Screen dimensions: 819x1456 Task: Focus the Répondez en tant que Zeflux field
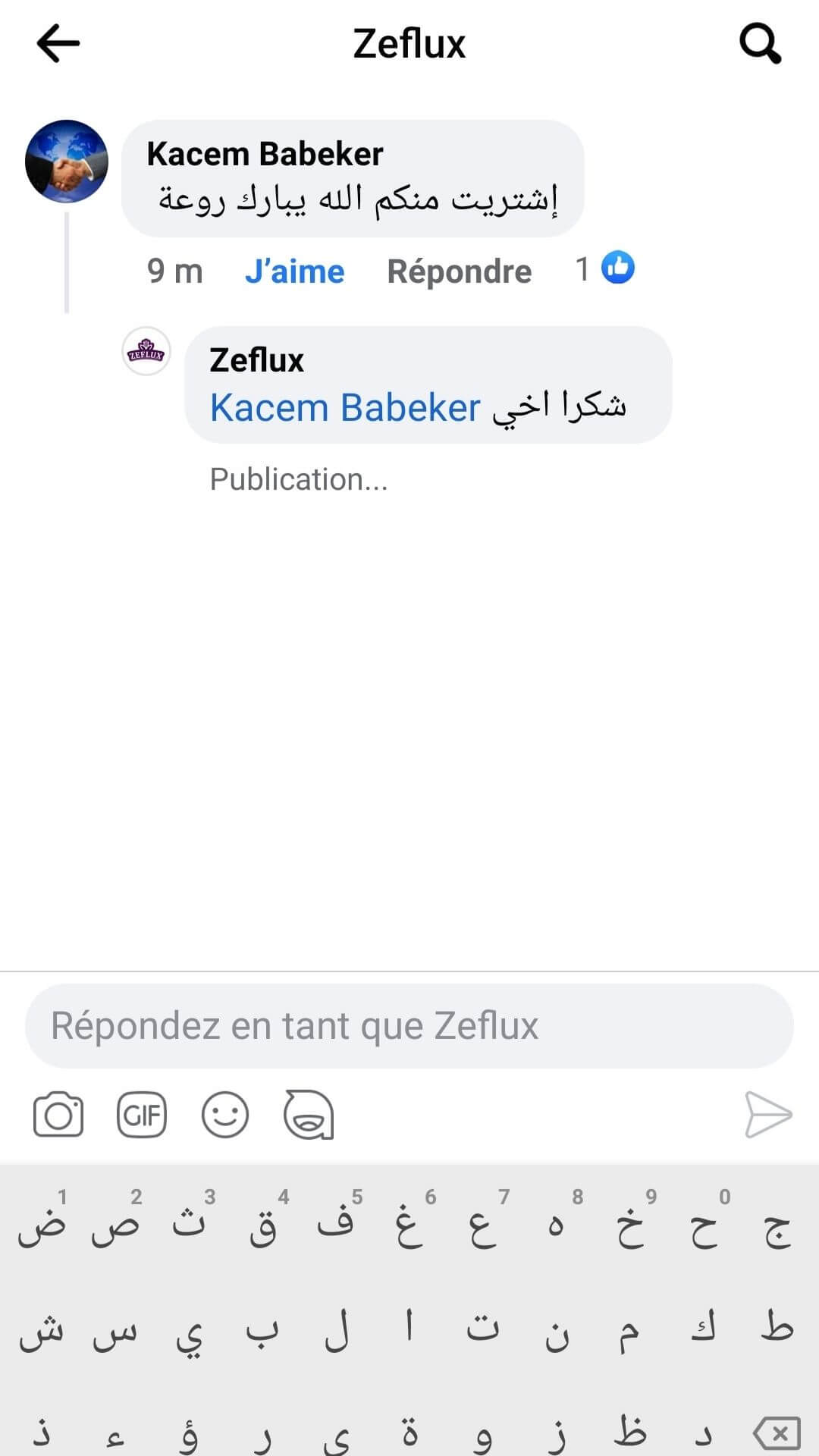[409, 1026]
